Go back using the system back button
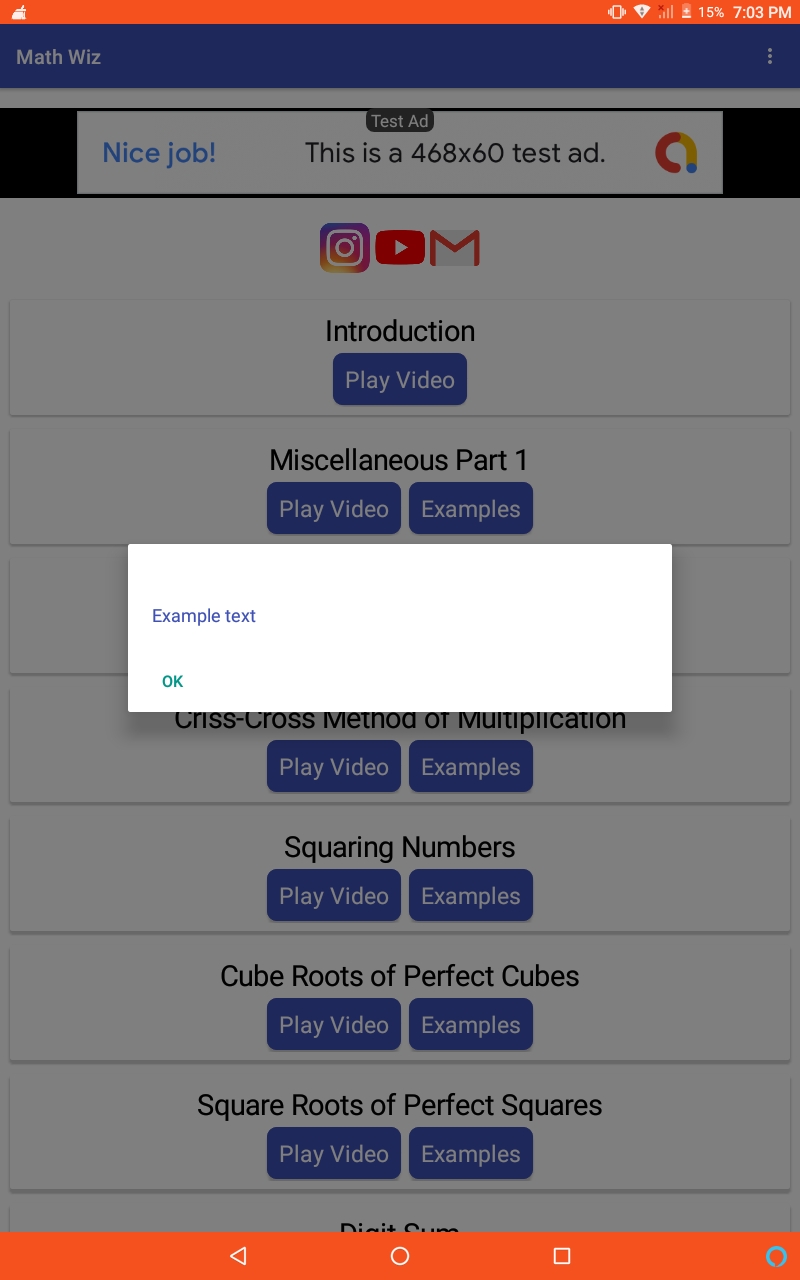800x1280 pixels. 238,1256
